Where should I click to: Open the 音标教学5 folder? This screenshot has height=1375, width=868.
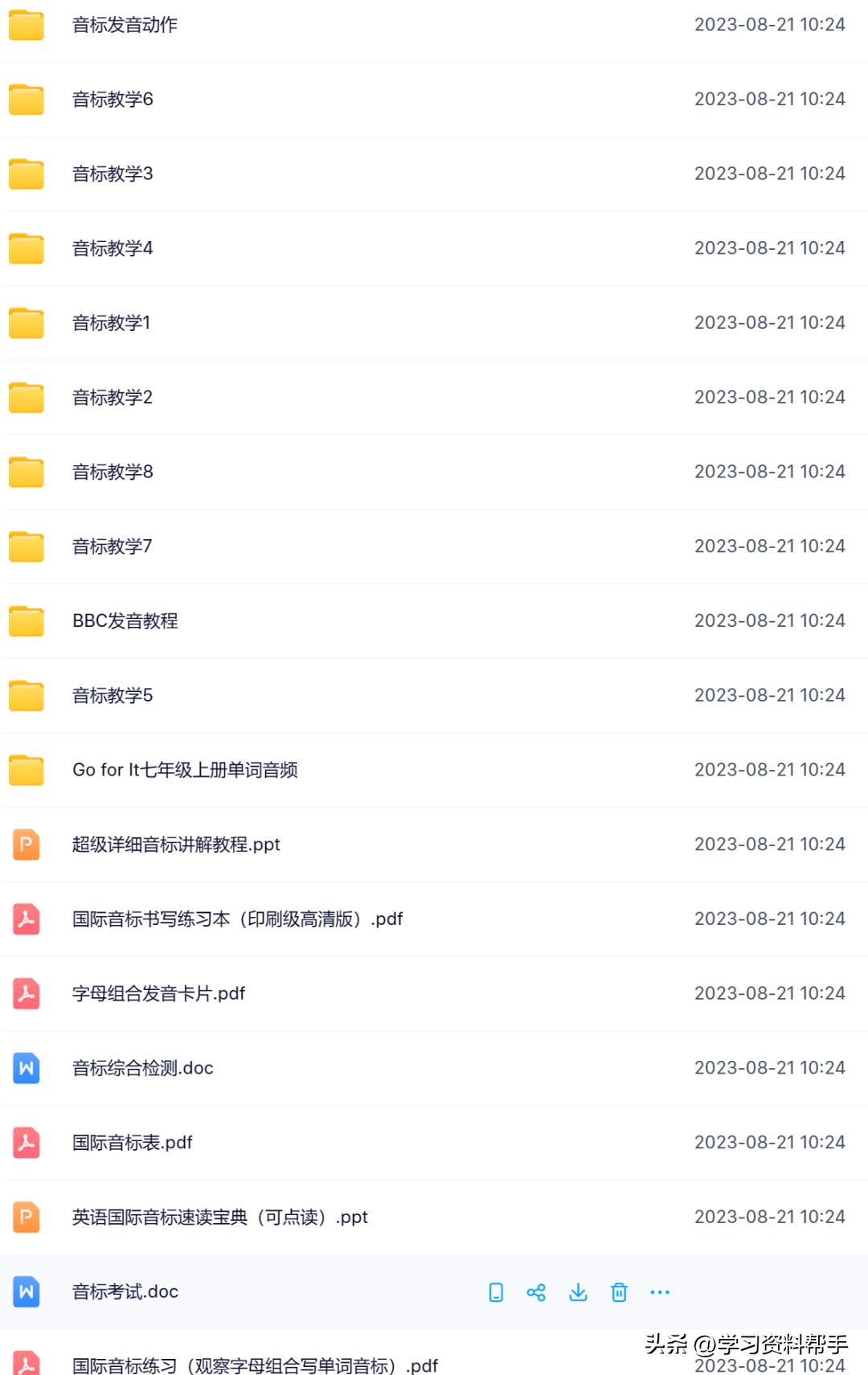(112, 695)
